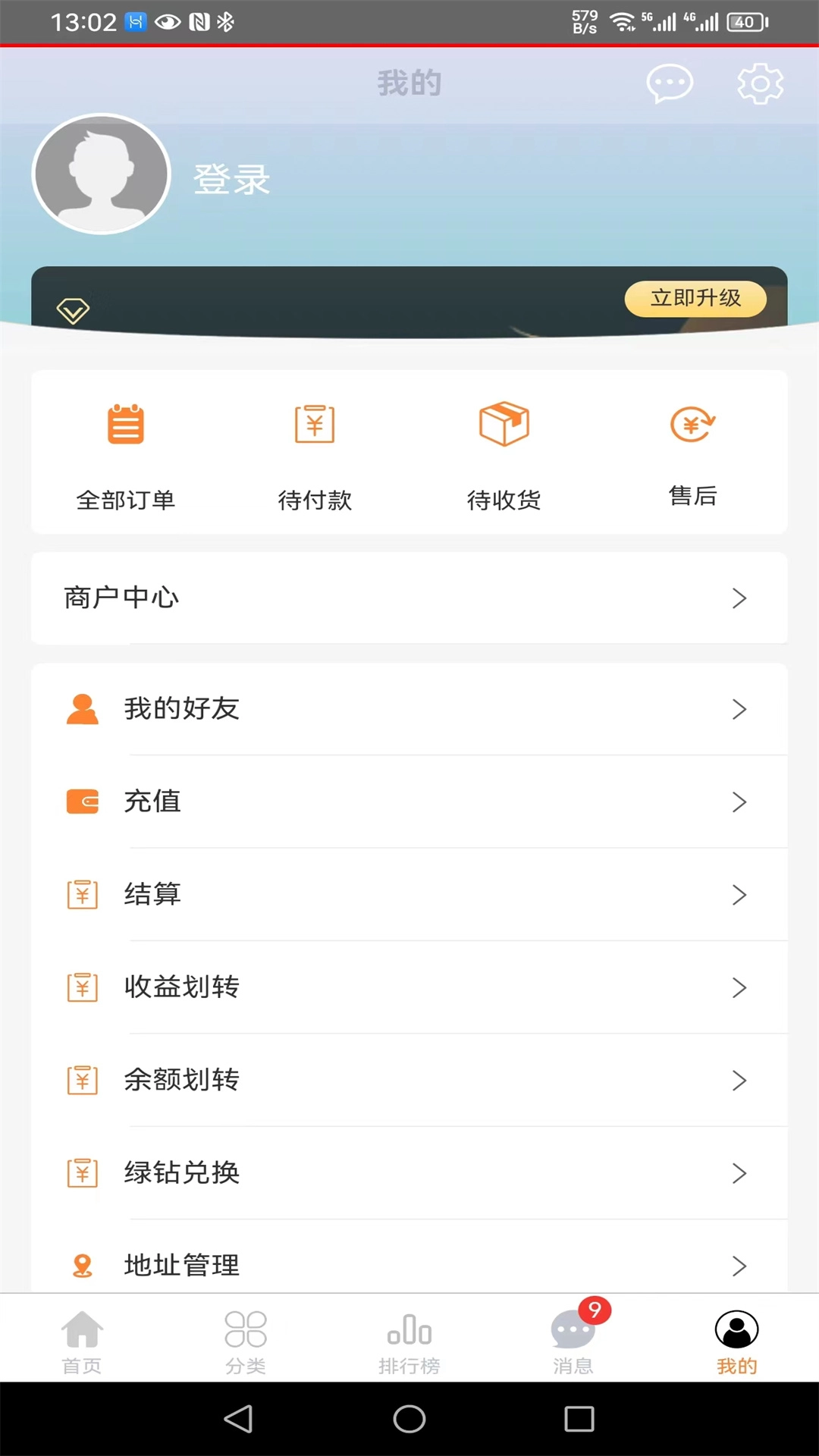Screen dimensions: 819x1456
Task: Open the chat message icon in top bar
Action: tap(670, 83)
